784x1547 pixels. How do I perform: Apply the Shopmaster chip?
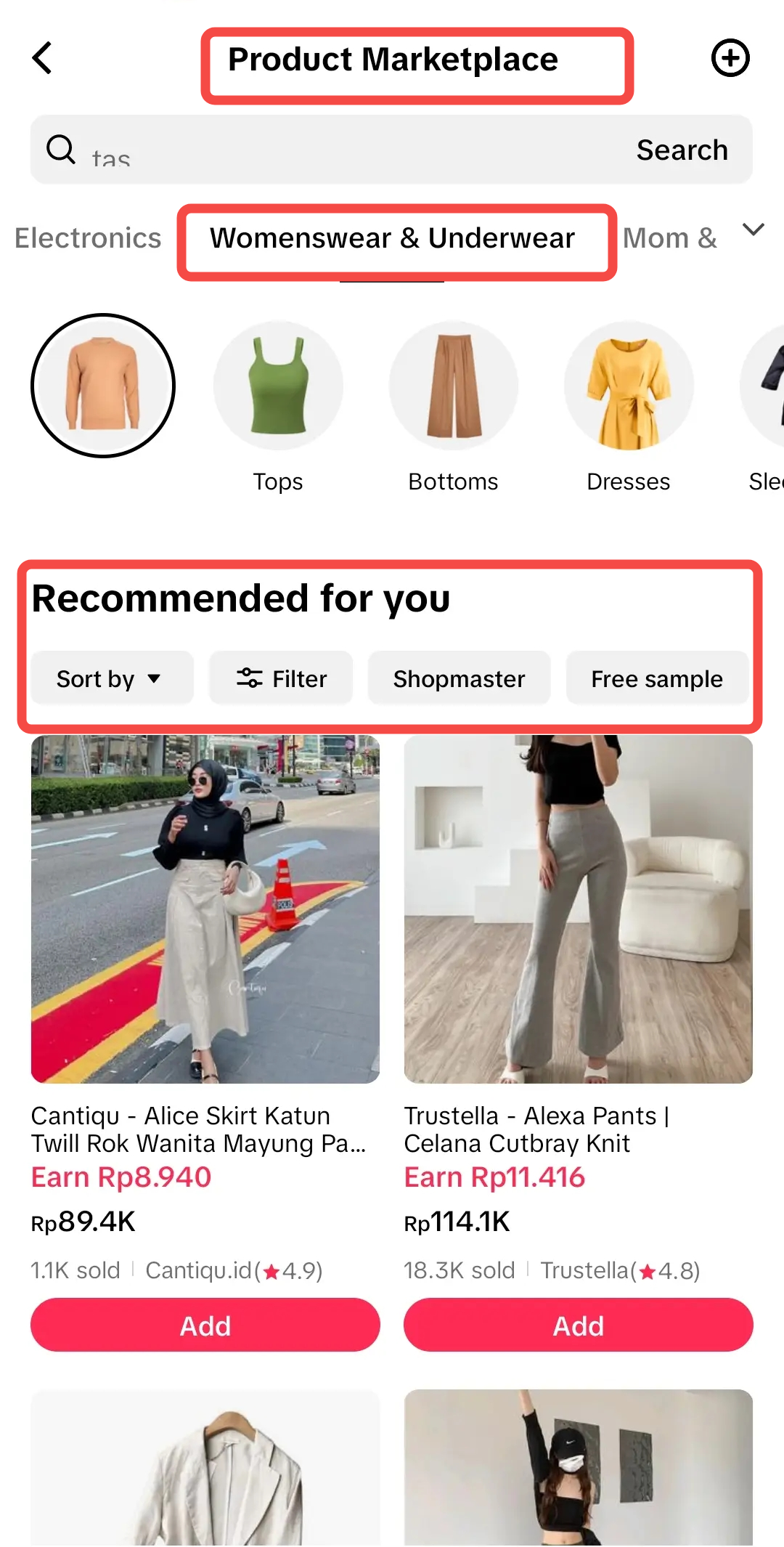[459, 679]
